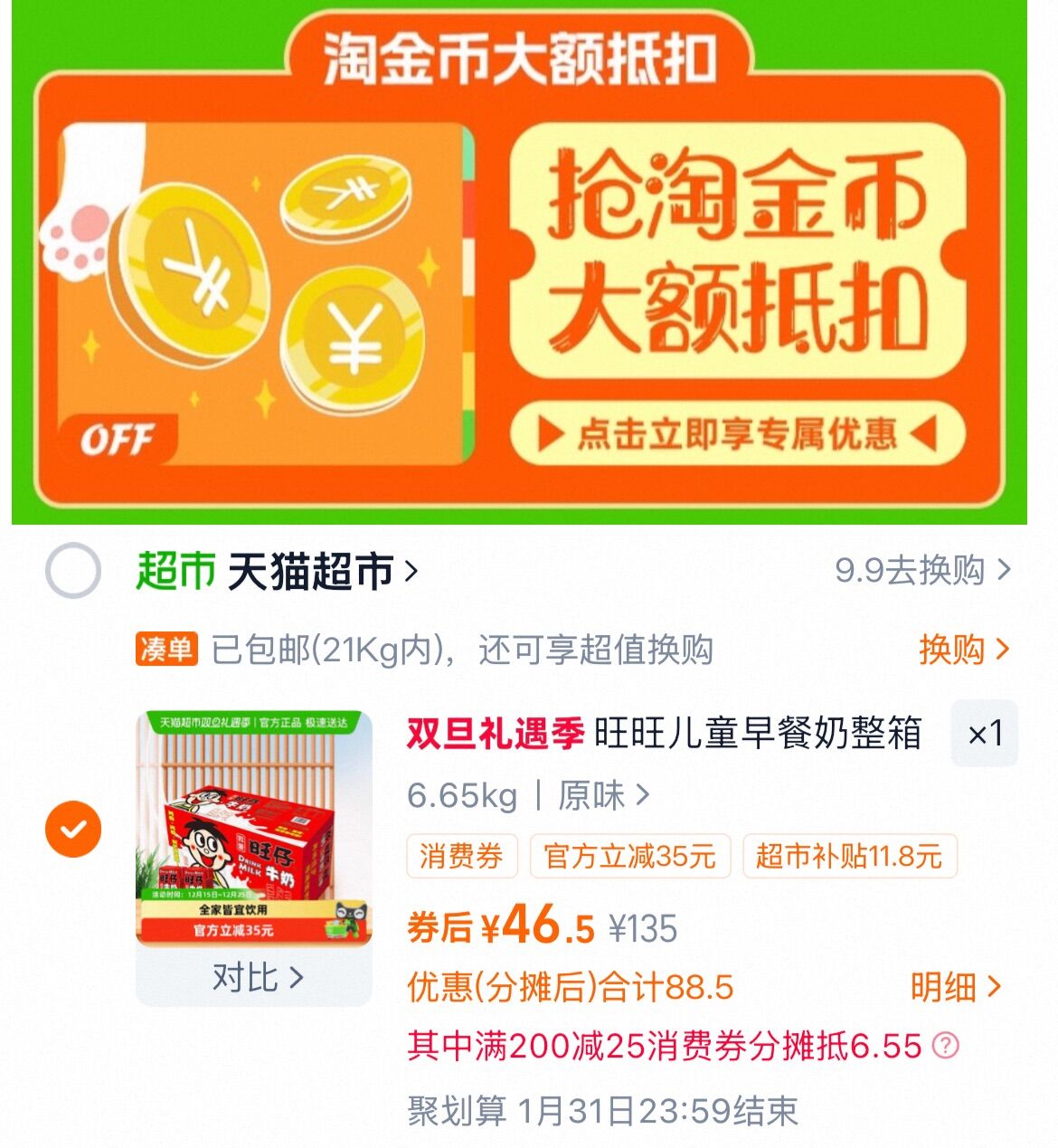View discount details via 明细

[x=956, y=987]
